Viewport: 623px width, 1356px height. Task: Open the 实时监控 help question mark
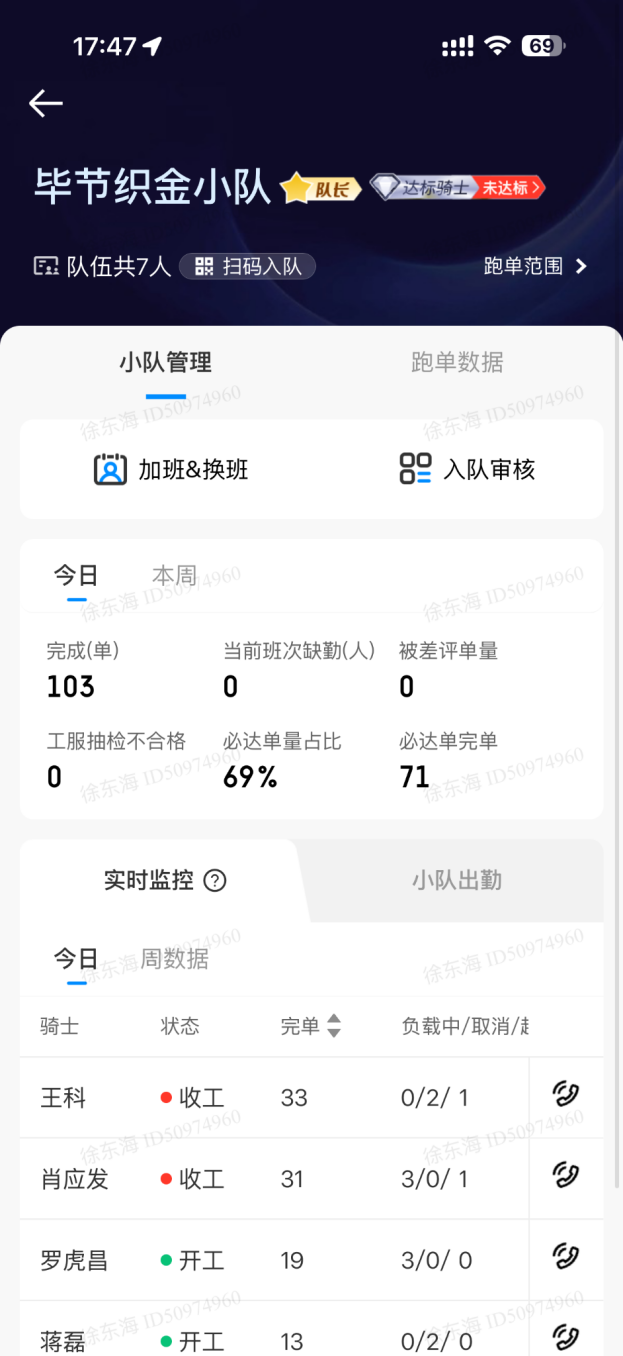[x=215, y=880]
